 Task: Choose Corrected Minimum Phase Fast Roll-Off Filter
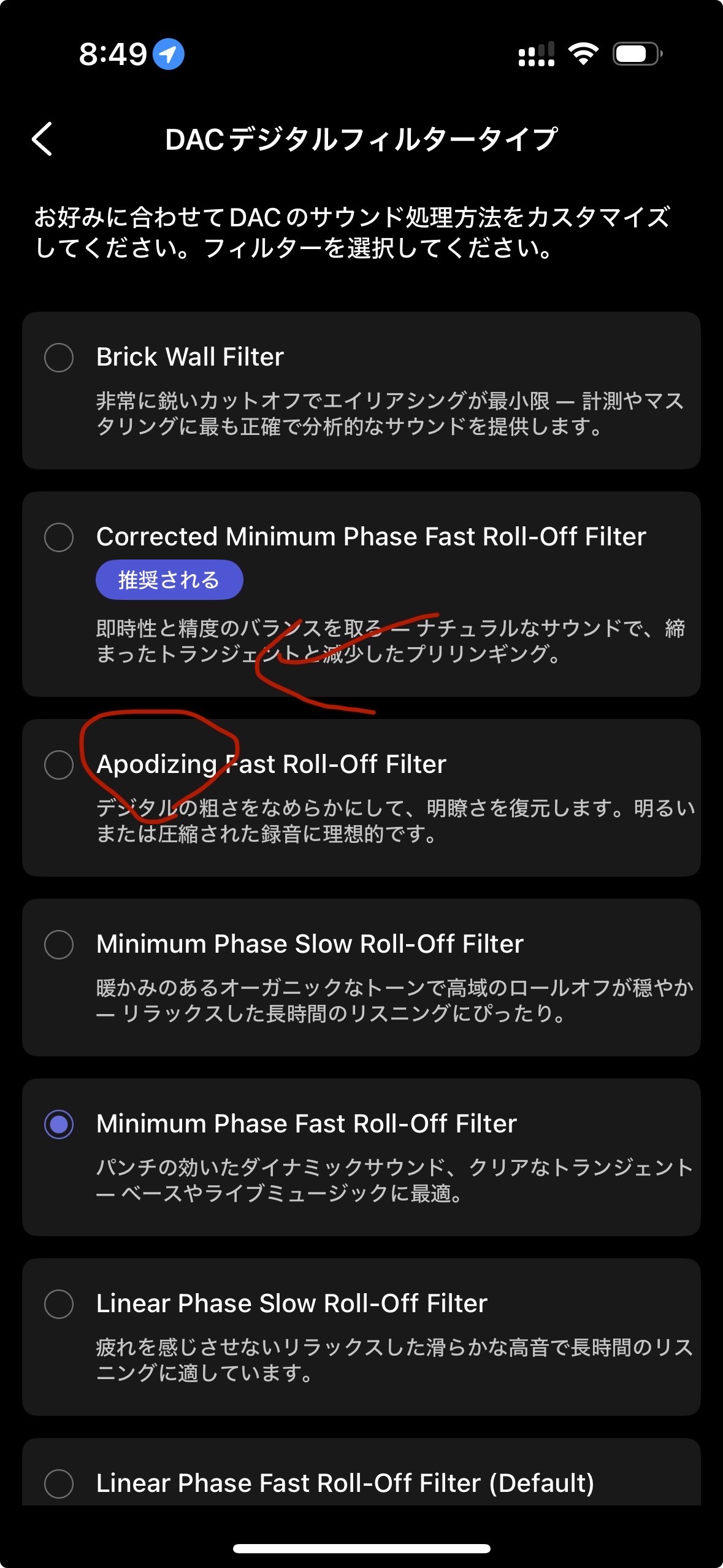[x=59, y=537]
